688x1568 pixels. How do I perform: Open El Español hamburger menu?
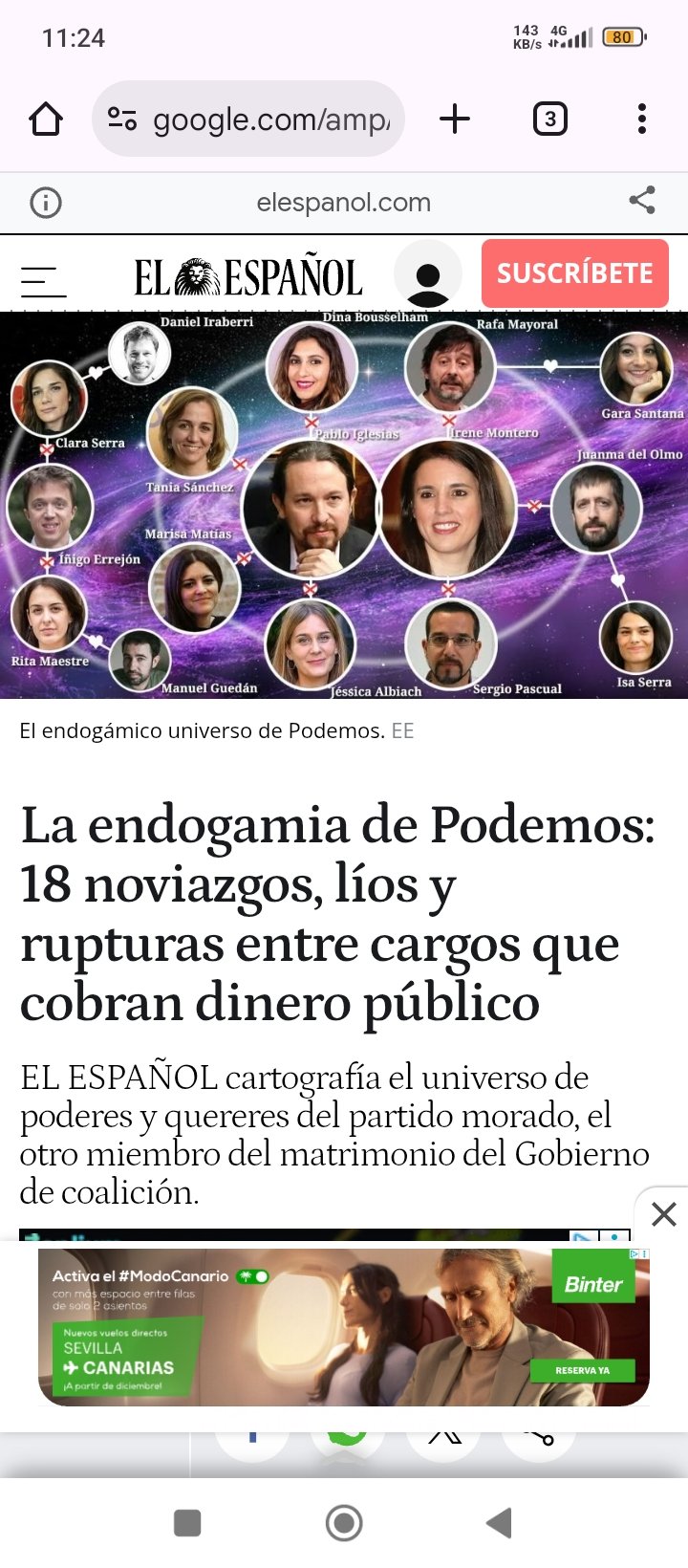pos(43,280)
